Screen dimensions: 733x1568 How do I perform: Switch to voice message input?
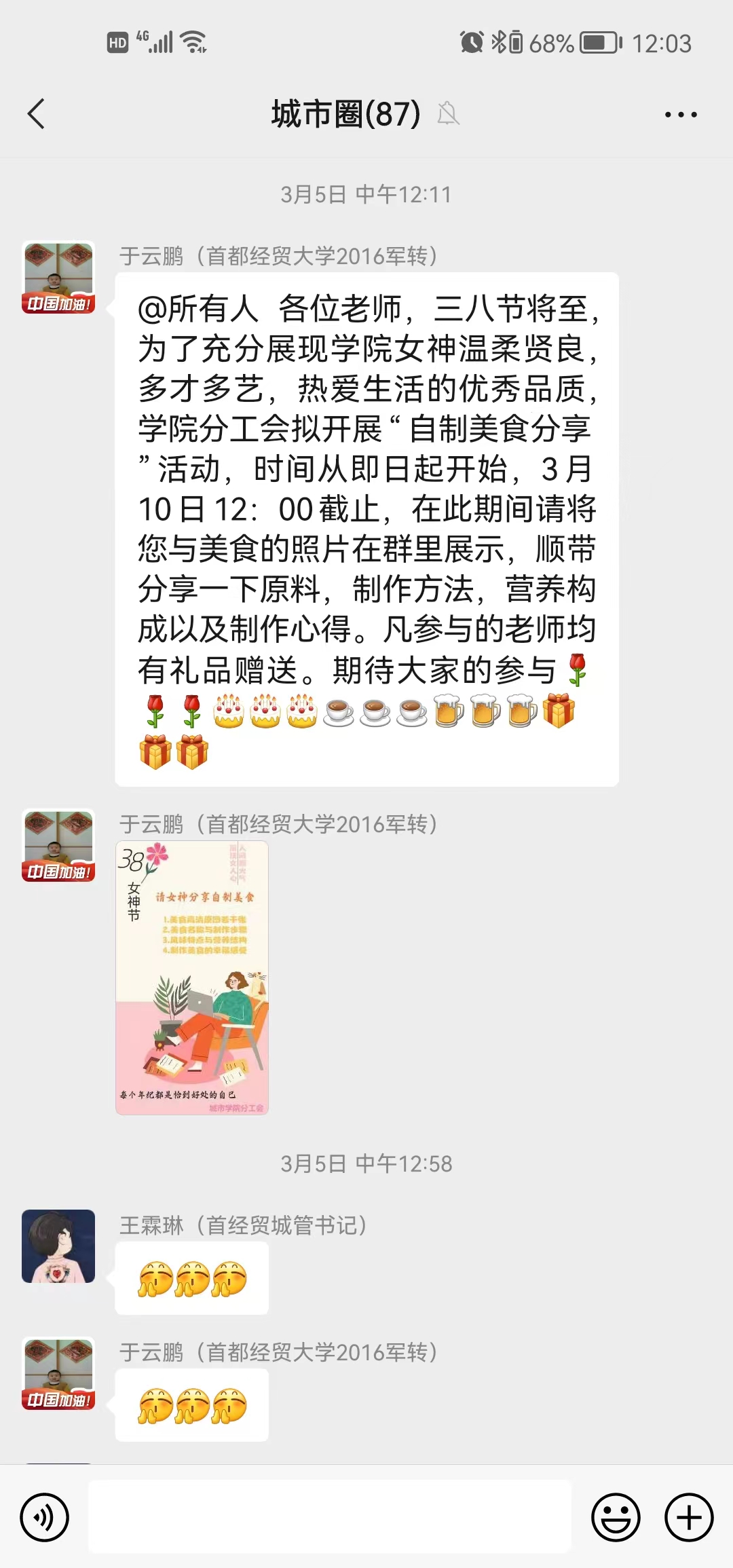pos(45,1517)
